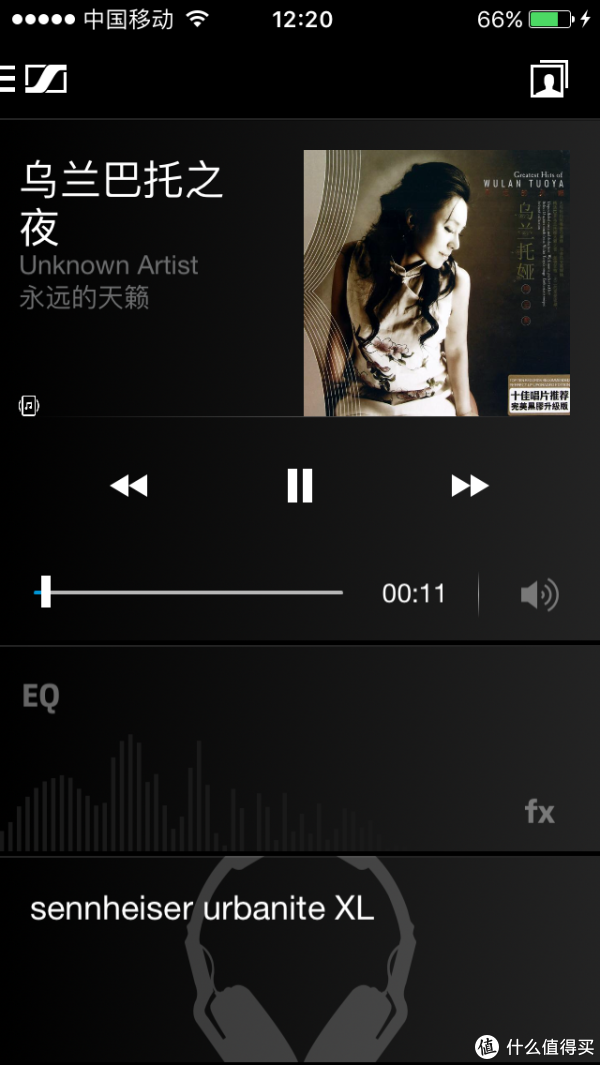Skip forward to the next track
Screen dimensions: 600x1065
point(469,486)
